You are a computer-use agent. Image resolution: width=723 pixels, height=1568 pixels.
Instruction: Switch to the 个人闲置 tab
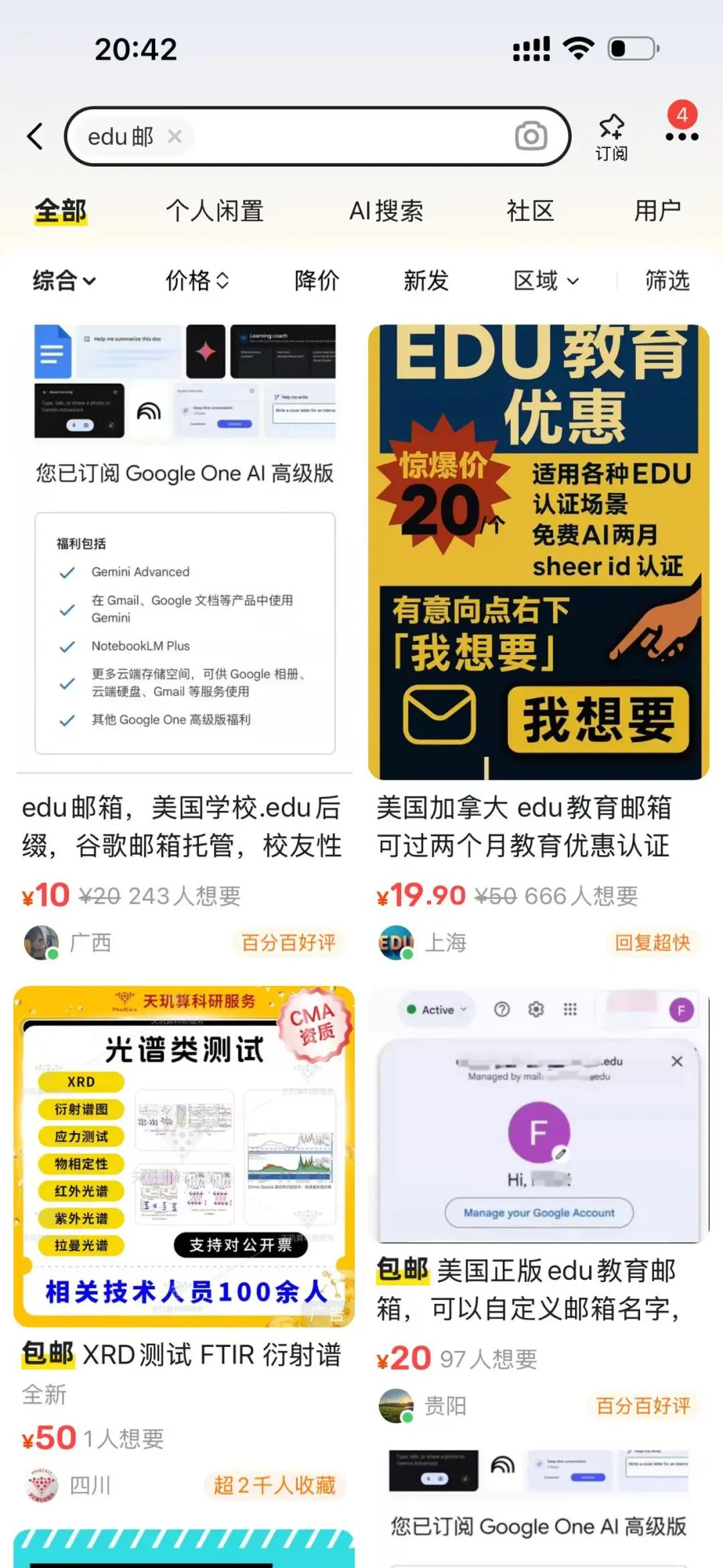(214, 211)
